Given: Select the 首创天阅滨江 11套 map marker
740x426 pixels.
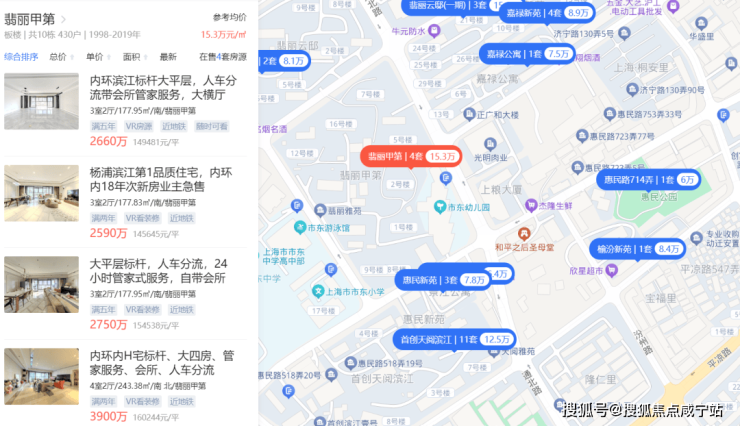Looking at the screenshot, I should tap(453, 339).
